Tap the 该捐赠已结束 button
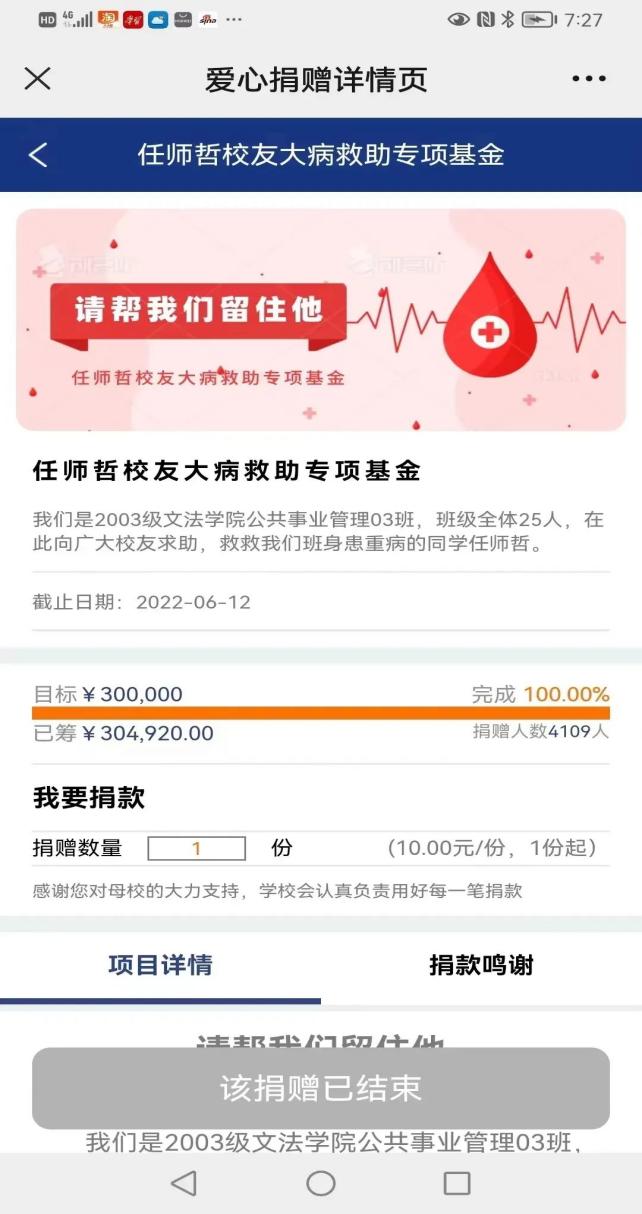This screenshot has width=642, height=1214. coord(321,1089)
